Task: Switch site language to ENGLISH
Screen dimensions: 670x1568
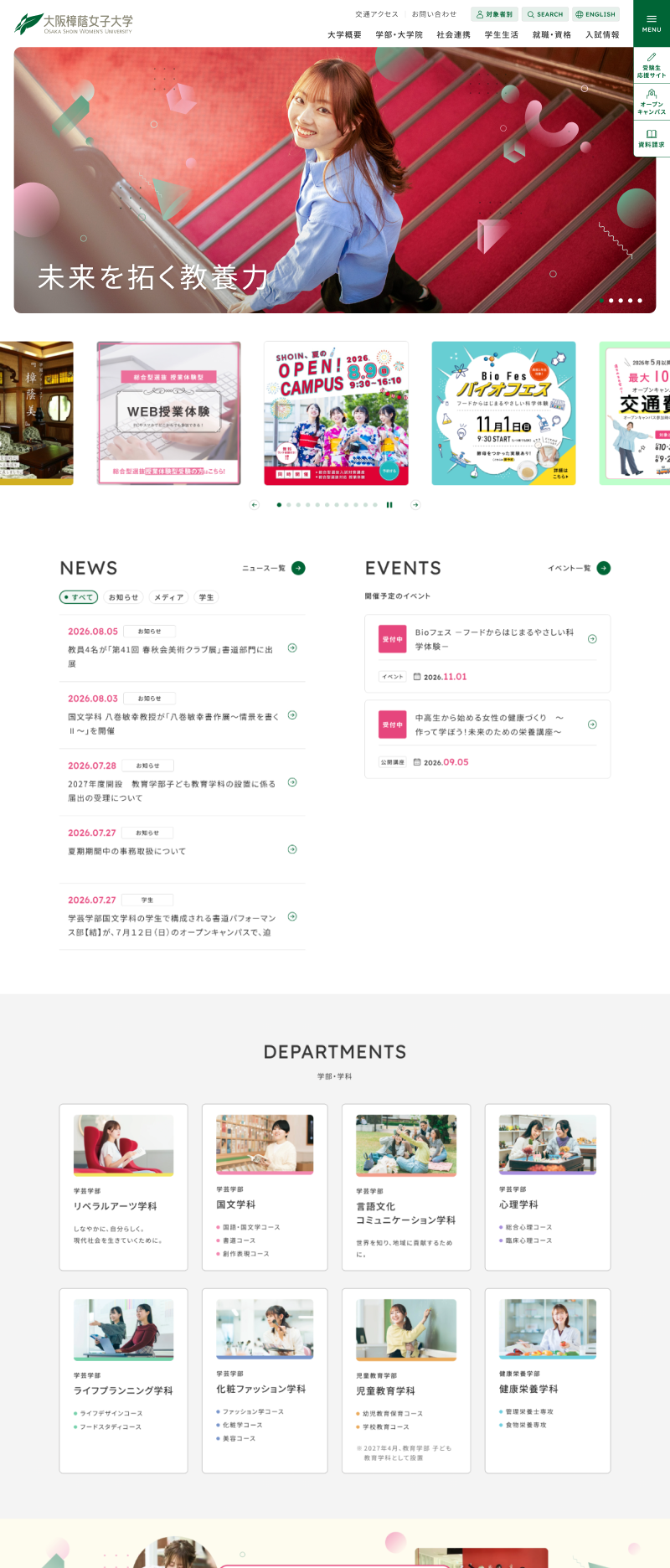Action: 595,14
